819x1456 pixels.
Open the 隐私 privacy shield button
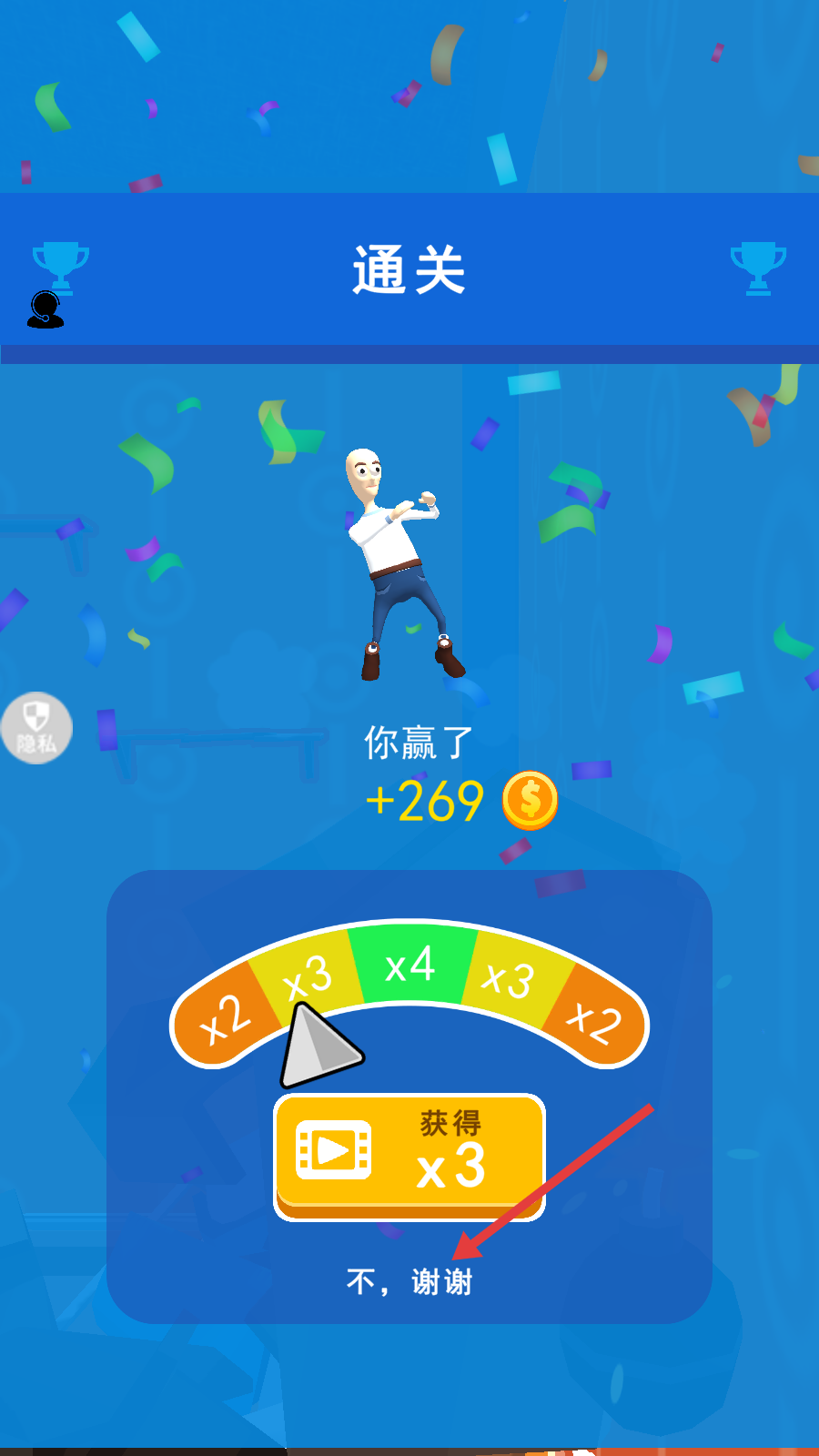click(36, 728)
